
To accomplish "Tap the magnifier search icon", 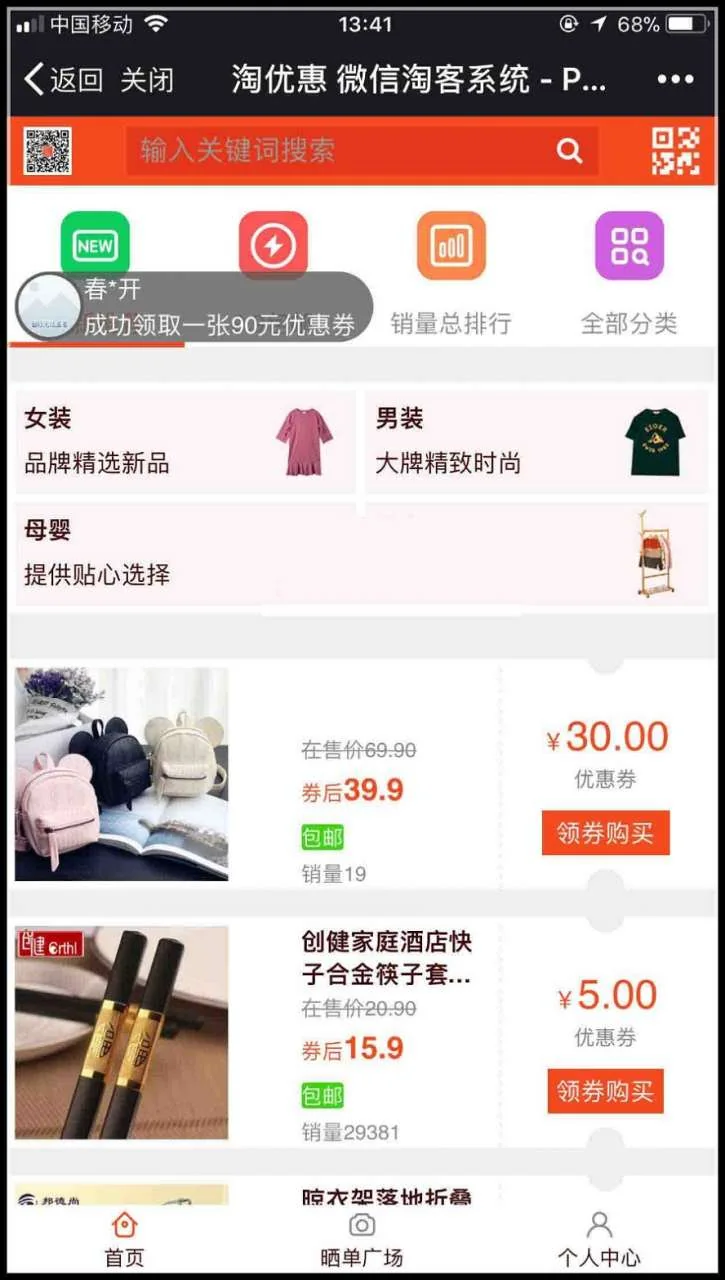I will (570, 151).
